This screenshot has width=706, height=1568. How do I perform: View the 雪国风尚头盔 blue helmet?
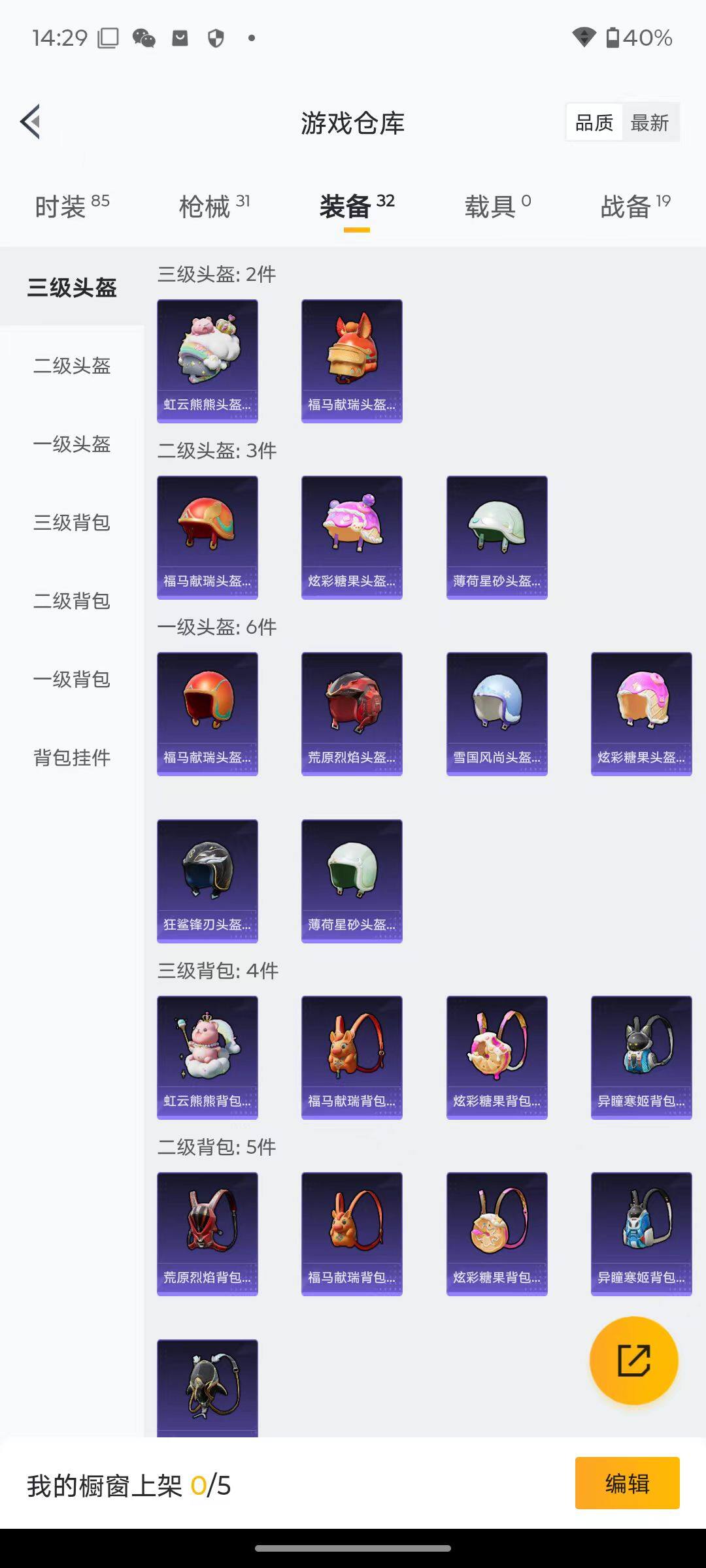[x=496, y=712]
